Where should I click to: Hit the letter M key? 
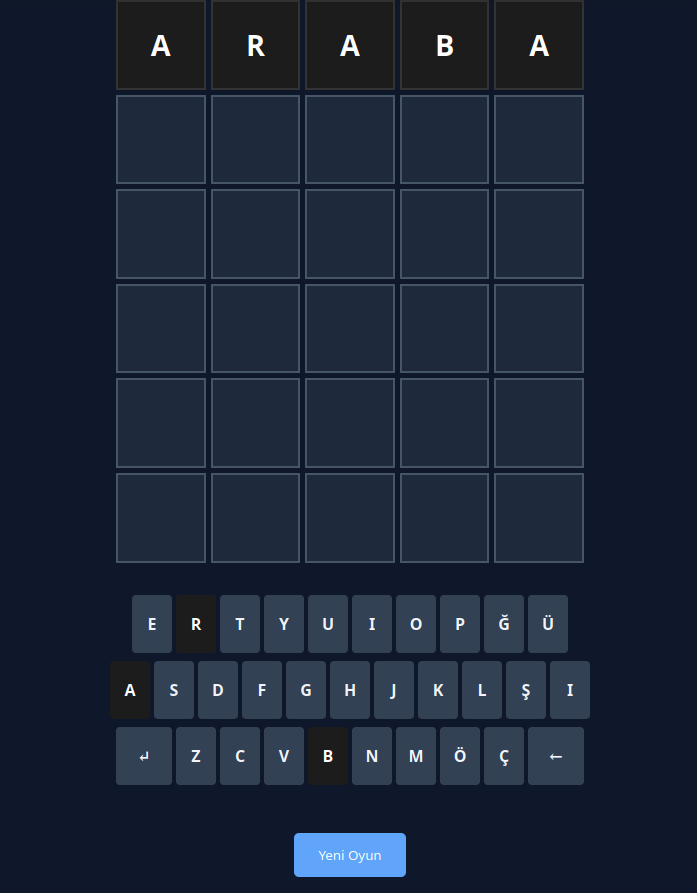[x=416, y=756]
